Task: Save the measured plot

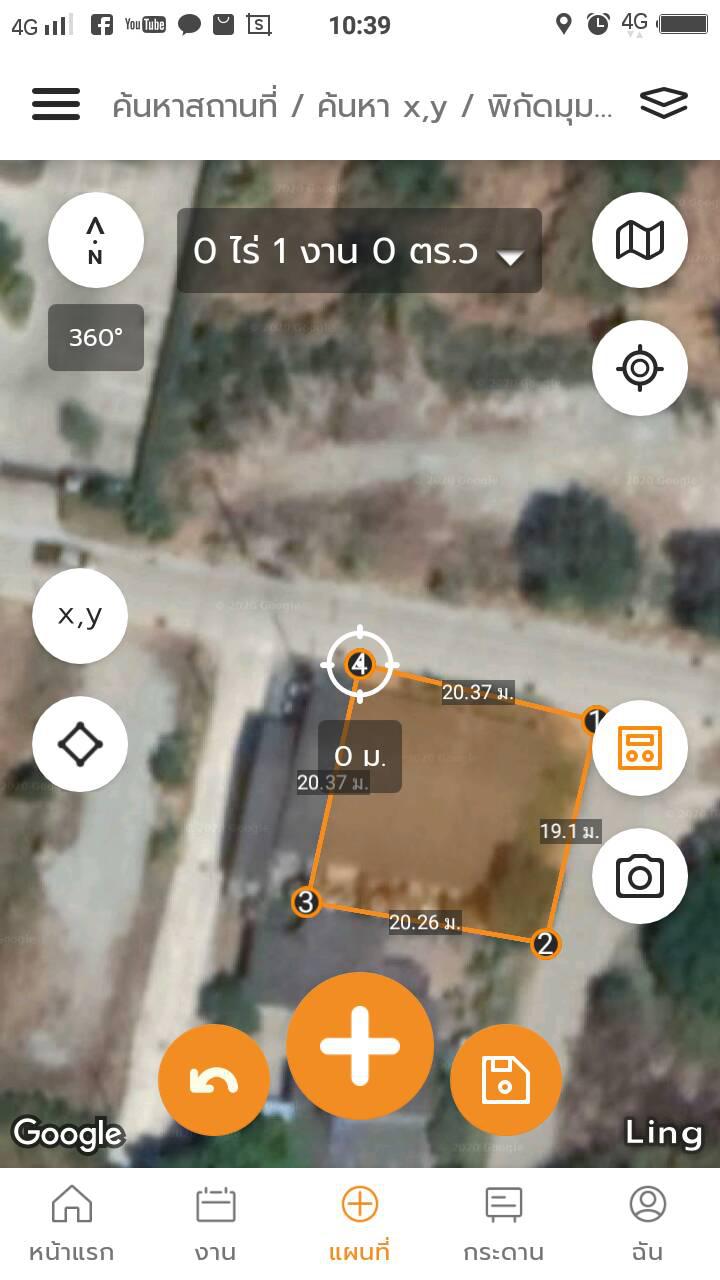Action: [506, 1080]
